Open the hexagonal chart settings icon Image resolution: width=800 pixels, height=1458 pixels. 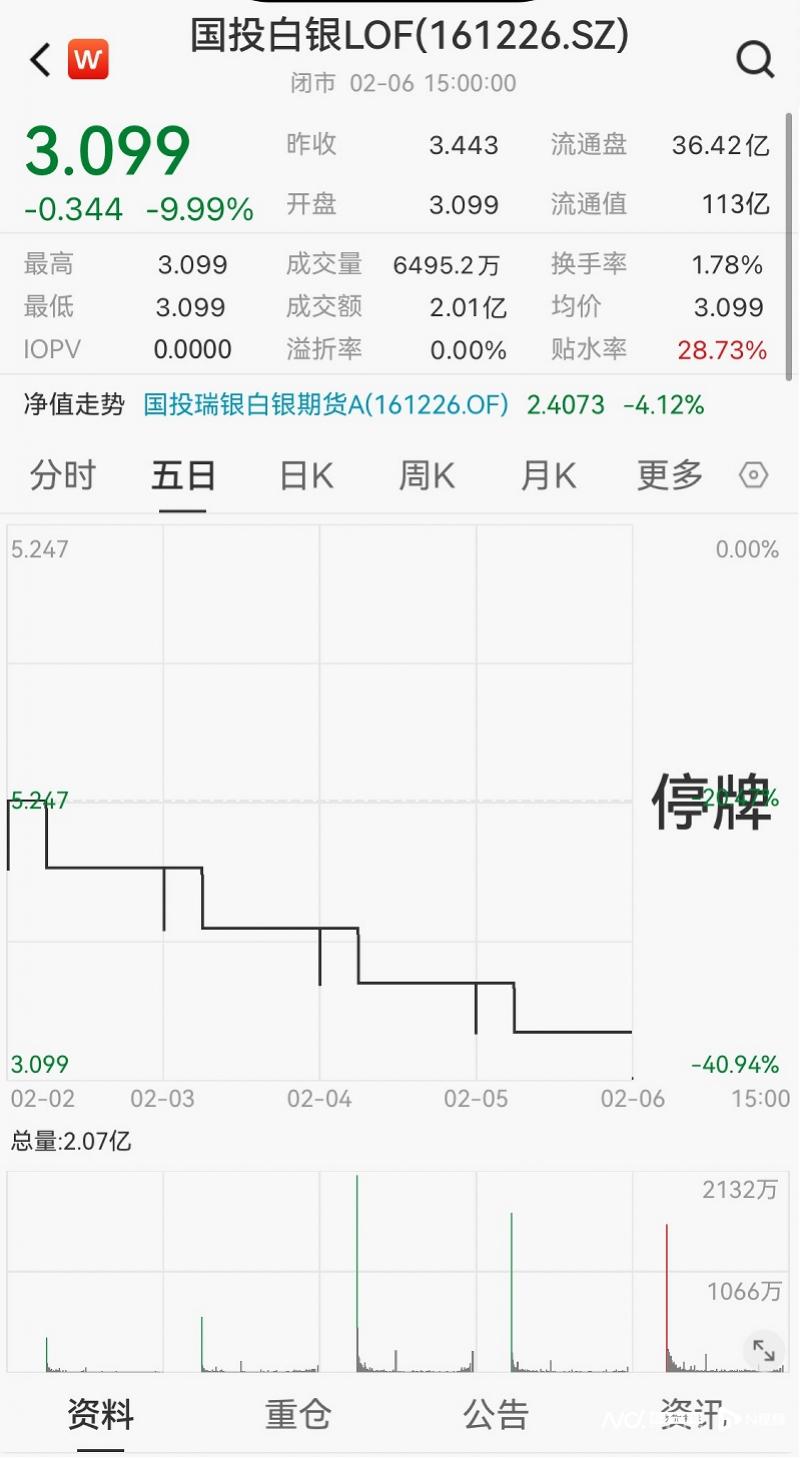(x=752, y=475)
